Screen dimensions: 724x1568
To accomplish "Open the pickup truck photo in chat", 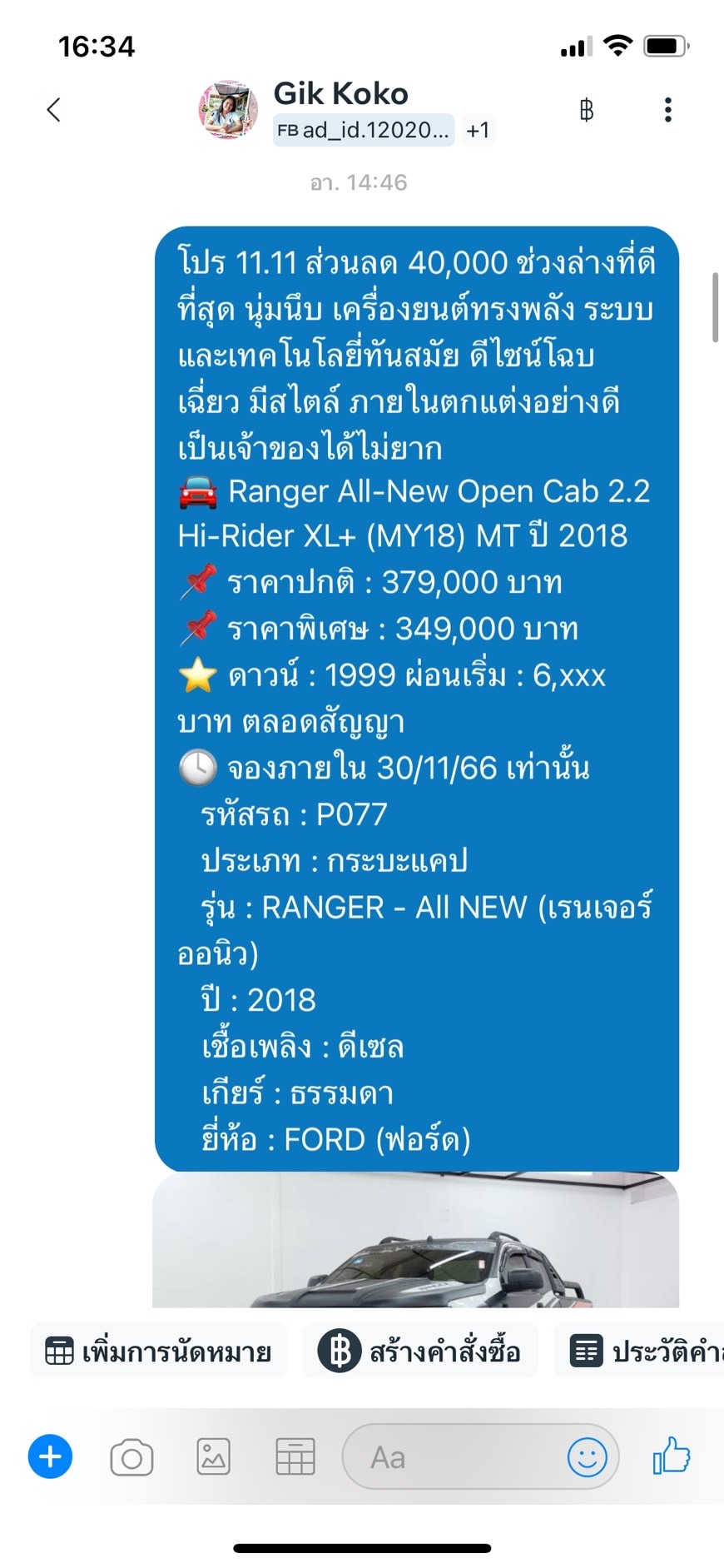I will pos(415,1239).
